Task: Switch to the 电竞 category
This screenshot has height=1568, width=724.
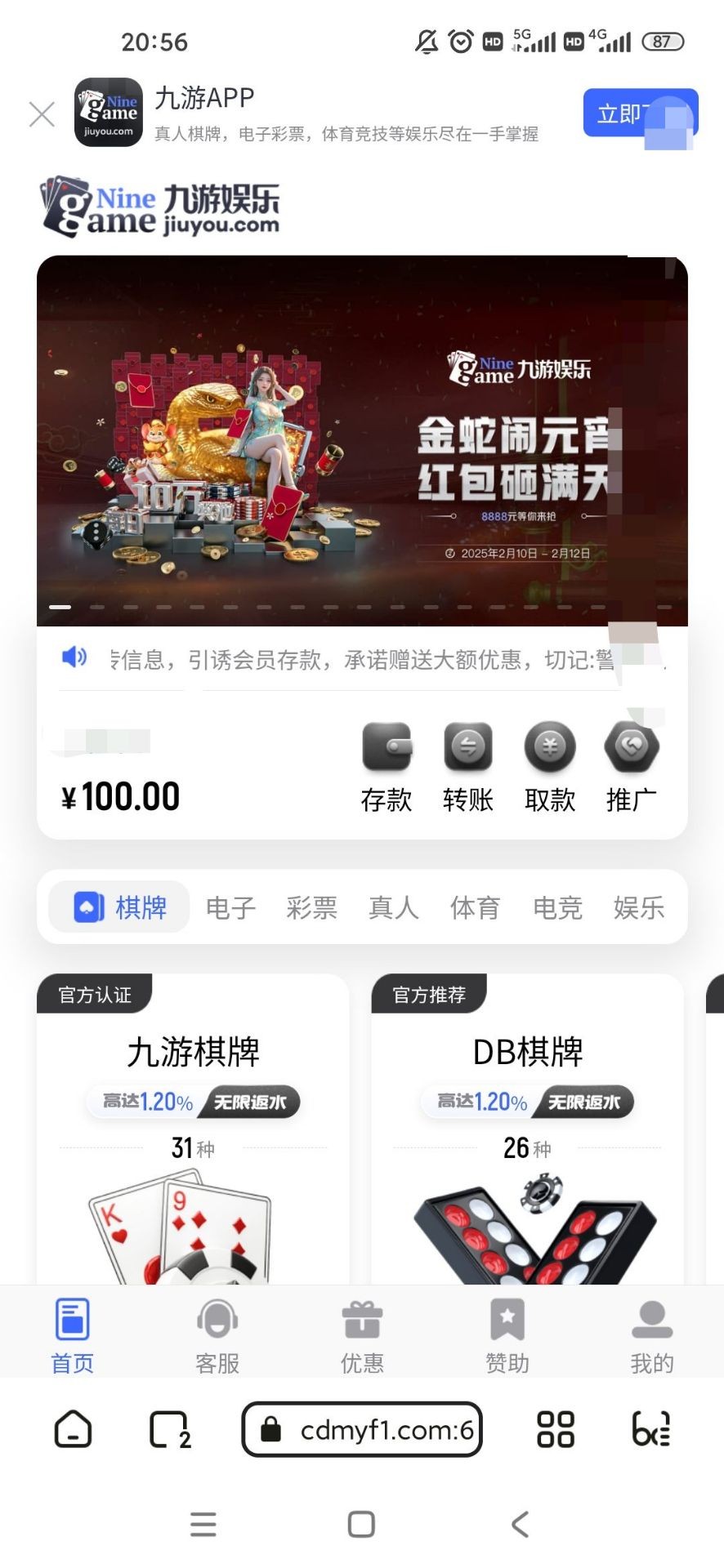Action: [x=557, y=907]
